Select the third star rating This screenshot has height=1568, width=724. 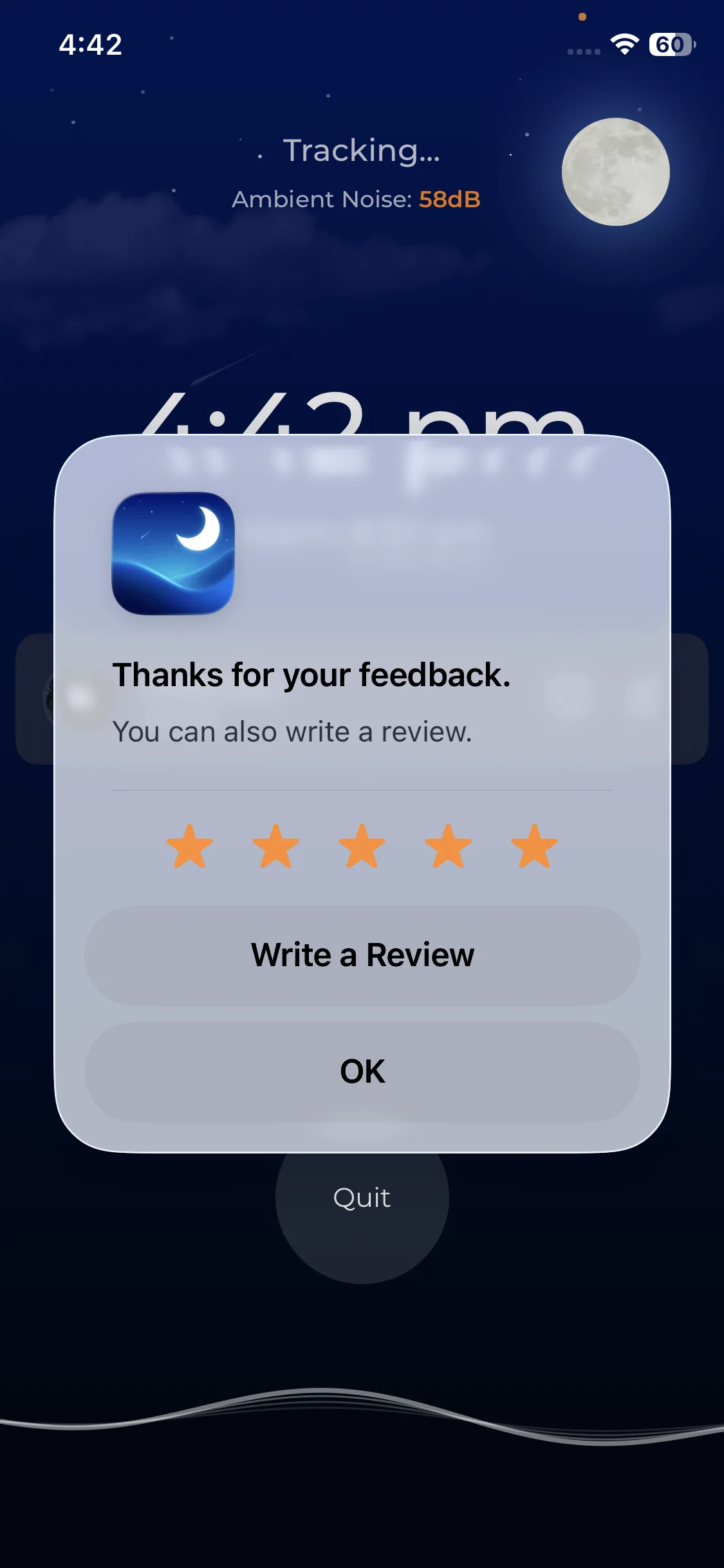[362, 847]
